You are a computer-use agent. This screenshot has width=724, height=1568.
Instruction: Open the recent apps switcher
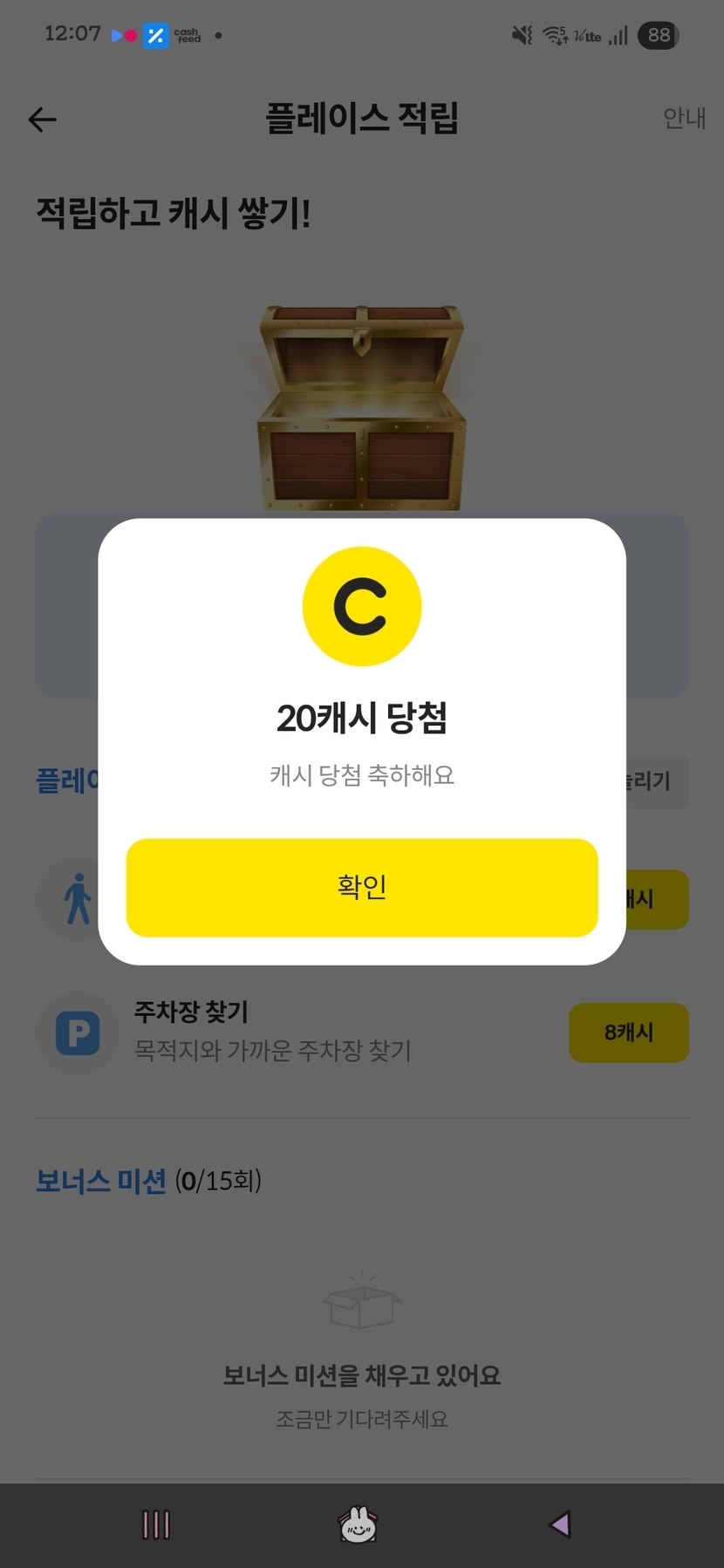coord(156,1524)
